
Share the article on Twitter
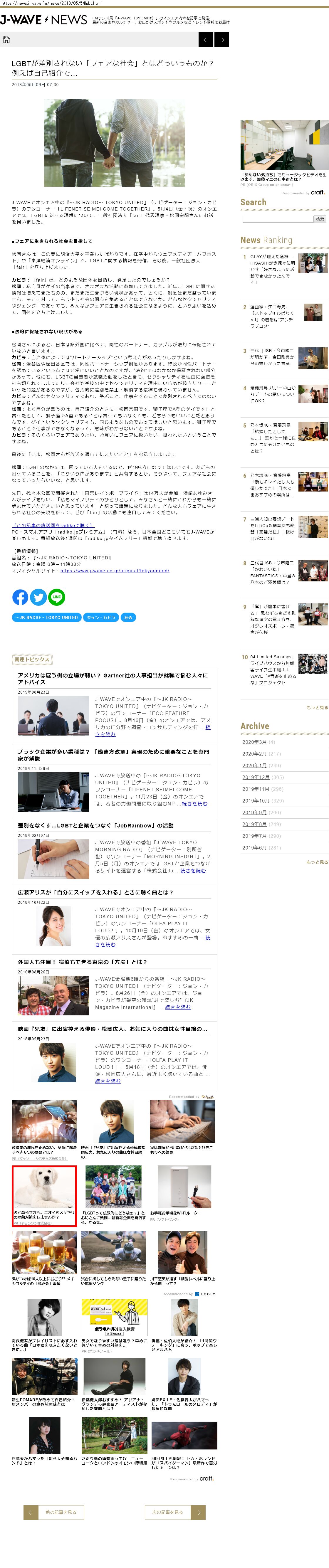coord(38,597)
